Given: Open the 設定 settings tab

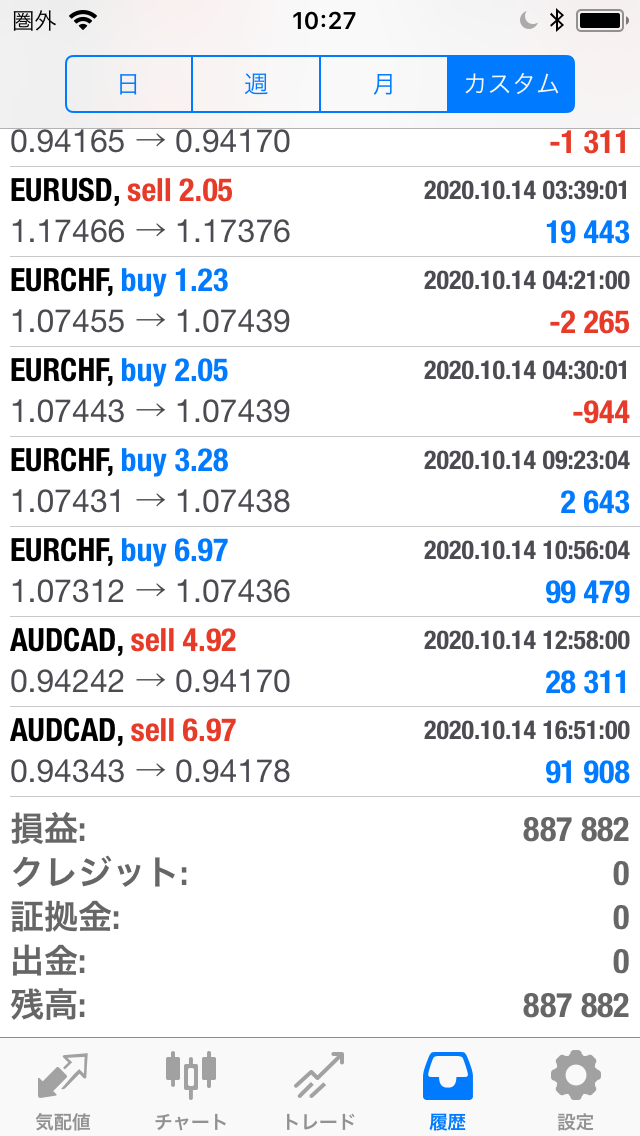Looking at the screenshot, I should pyautogui.click(x=576, y=1090).
